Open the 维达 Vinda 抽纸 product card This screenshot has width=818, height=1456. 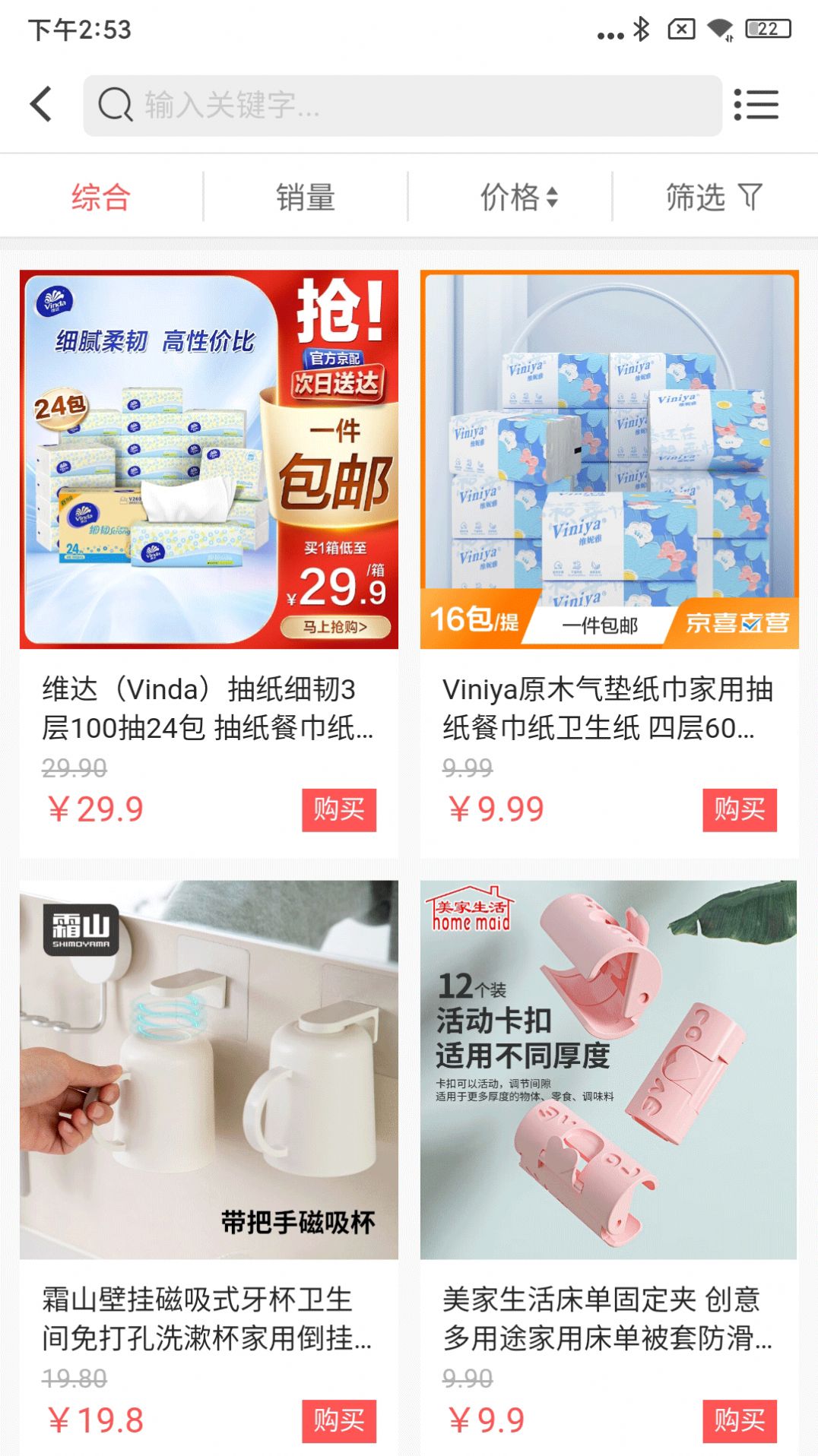(209, 460)
